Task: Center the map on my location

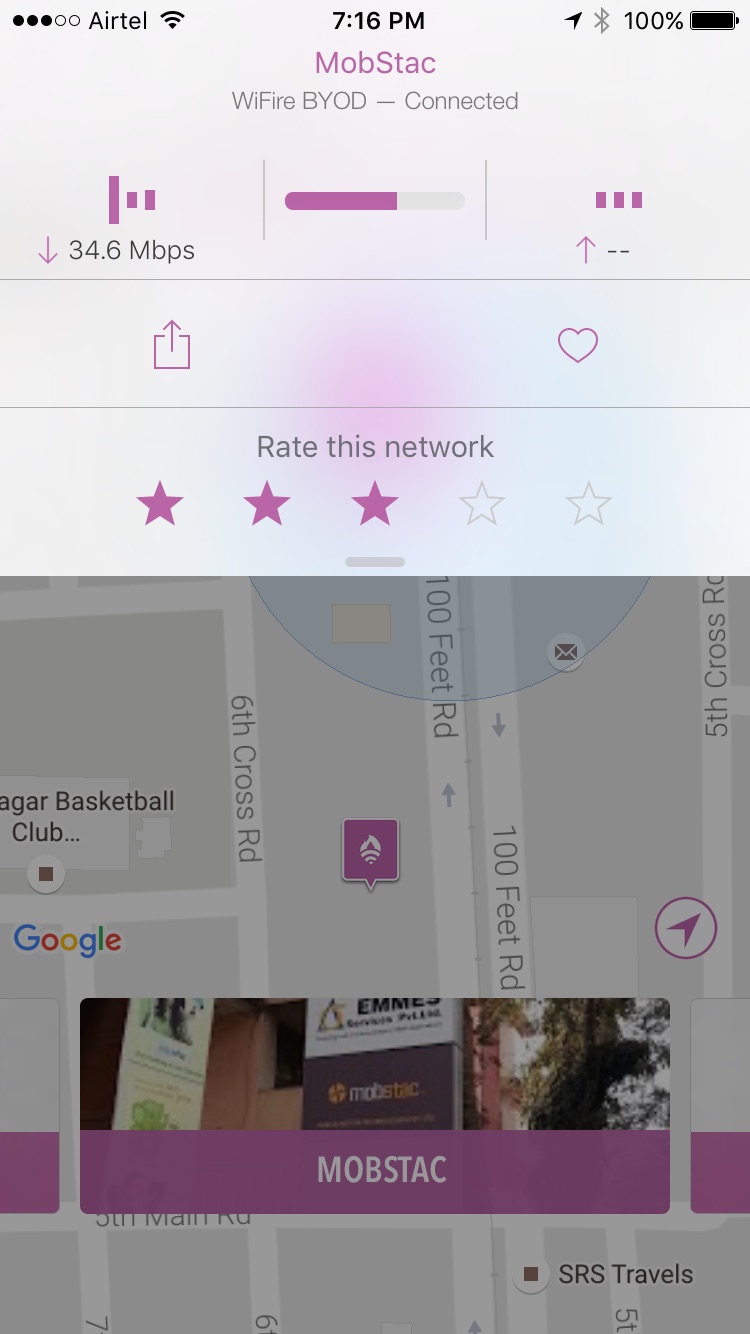Action: tap(686, 929)
